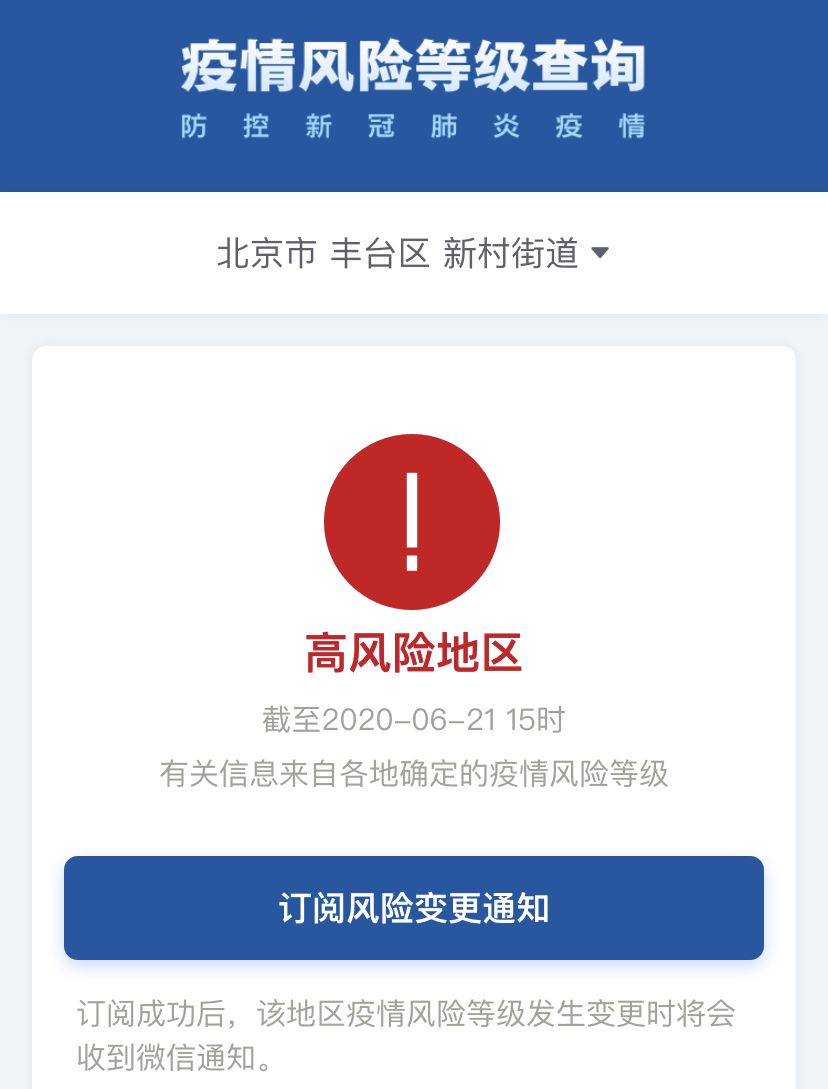Click the red 高风险地区 risk label
The height and width of the screenshot is (1089, 828).
coord(412,651)
